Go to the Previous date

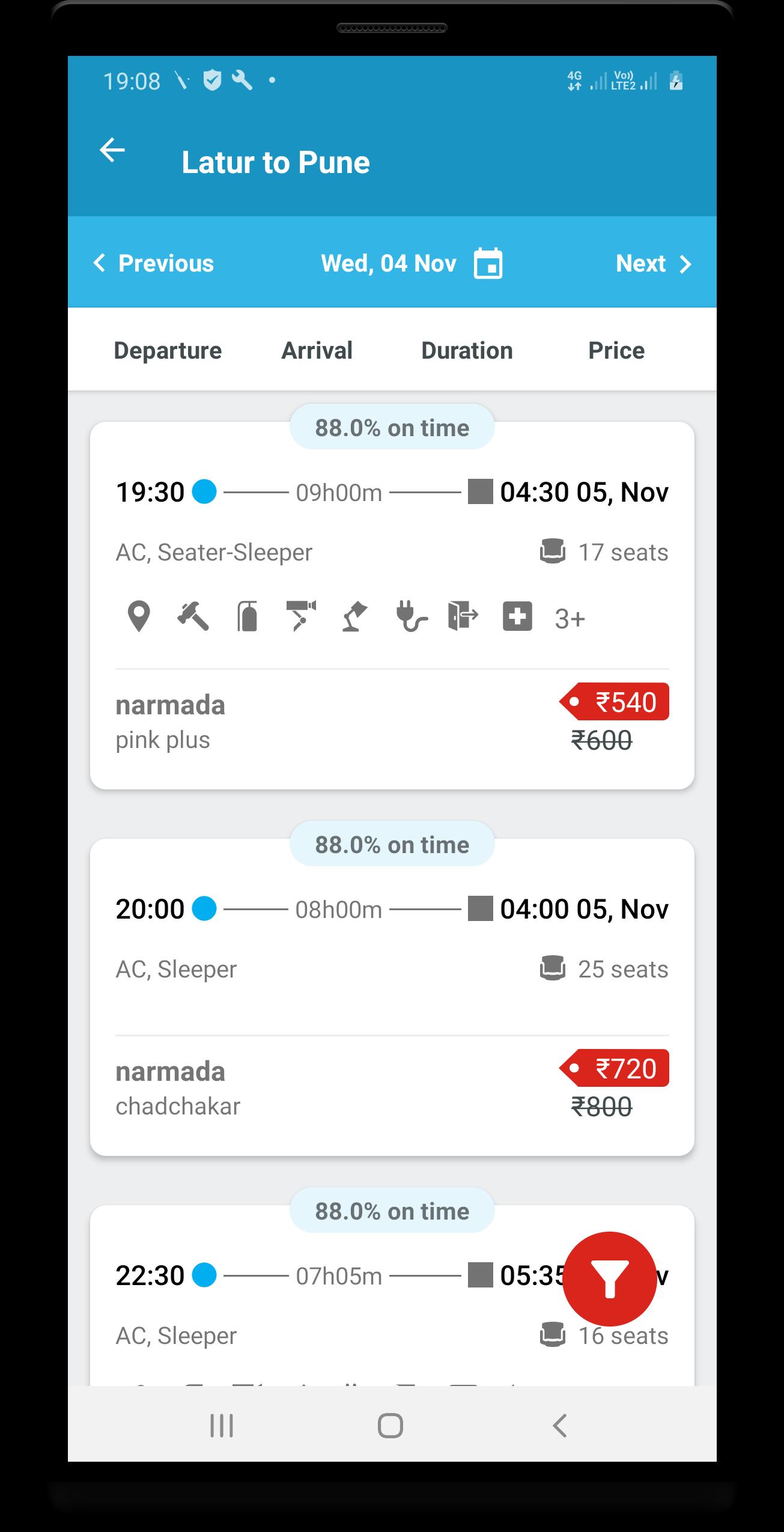point(154,263)
